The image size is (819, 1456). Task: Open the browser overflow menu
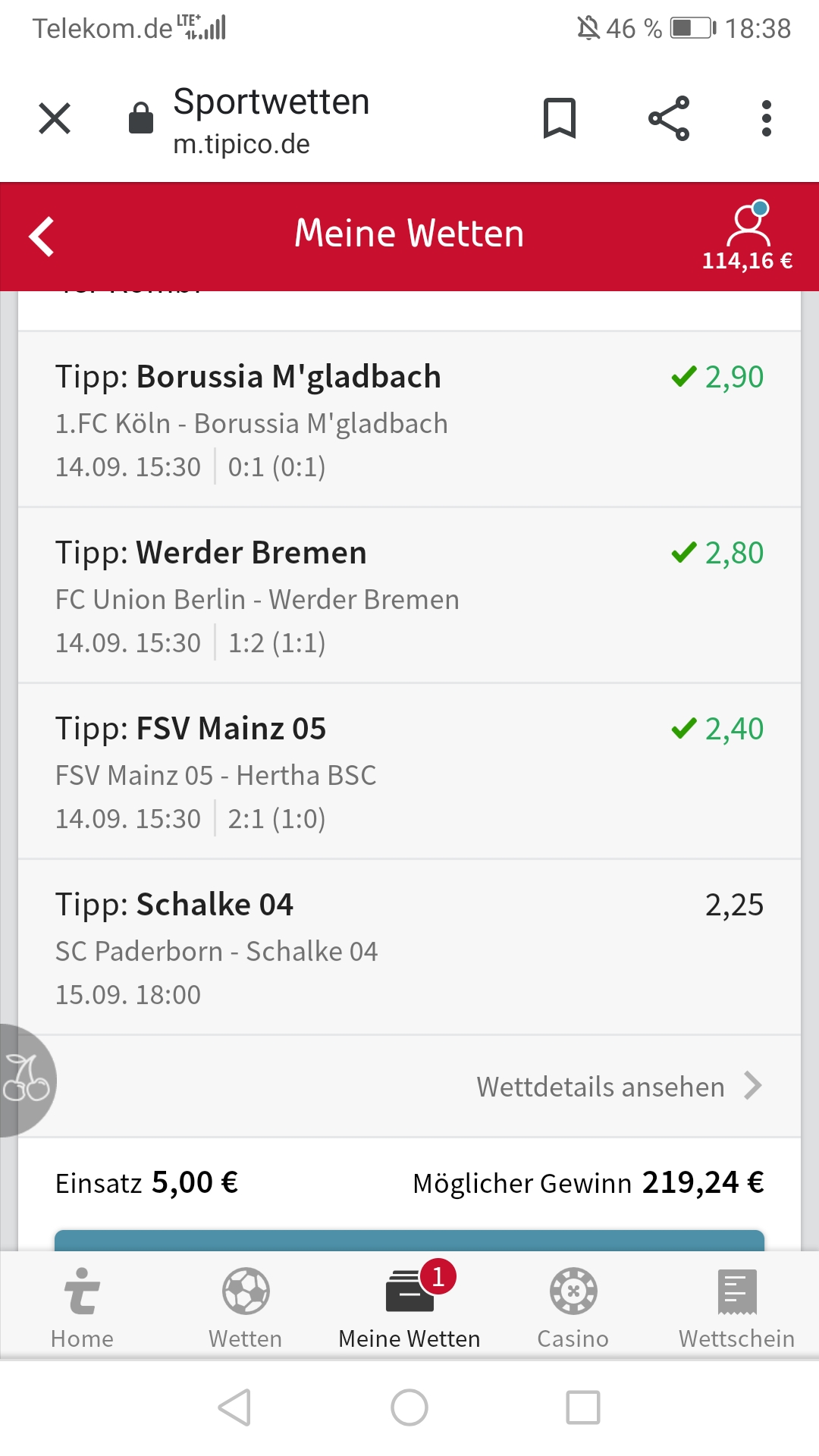[x=767, y=118]
